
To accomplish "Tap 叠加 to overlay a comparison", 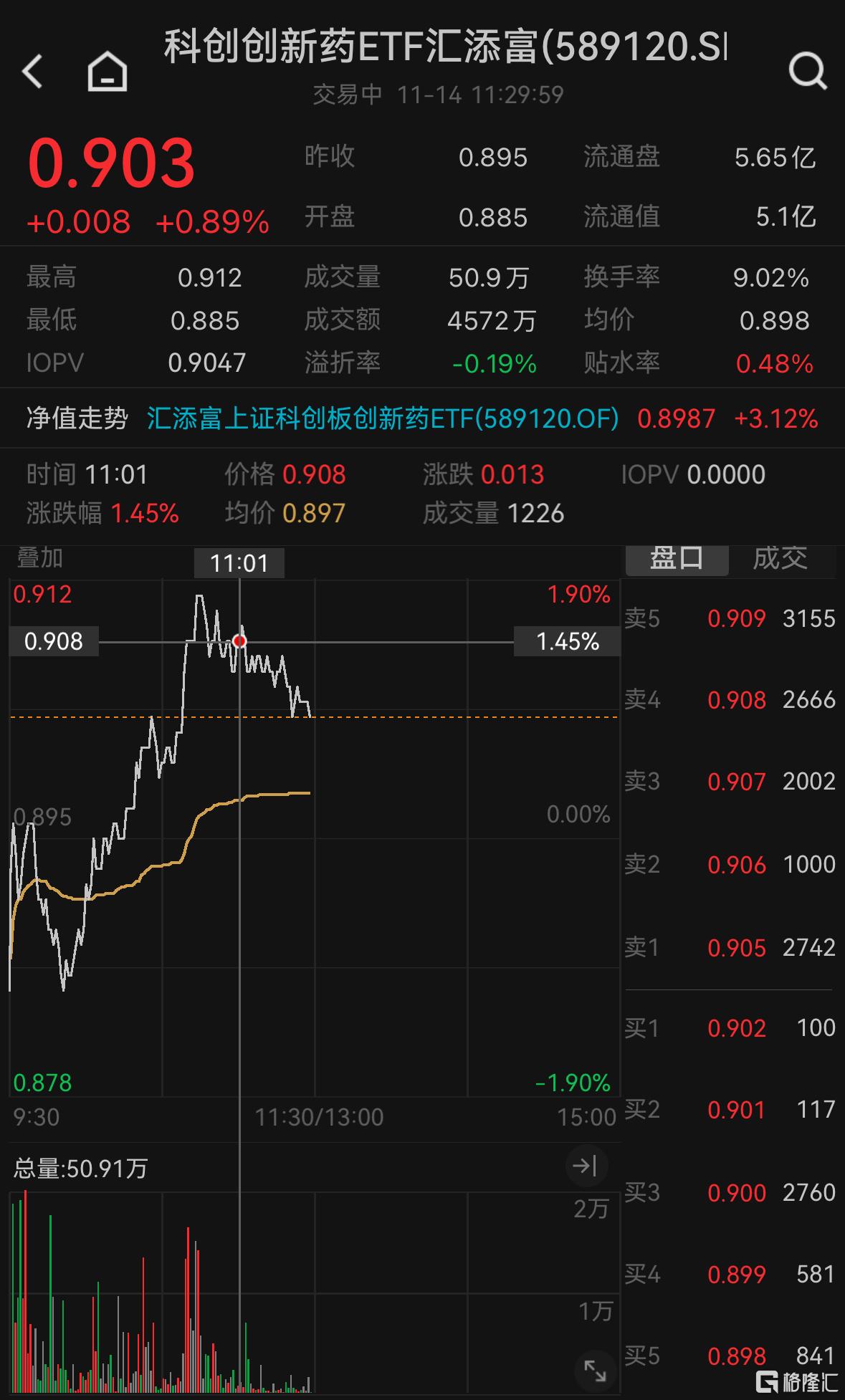I will tap(40, 557).
